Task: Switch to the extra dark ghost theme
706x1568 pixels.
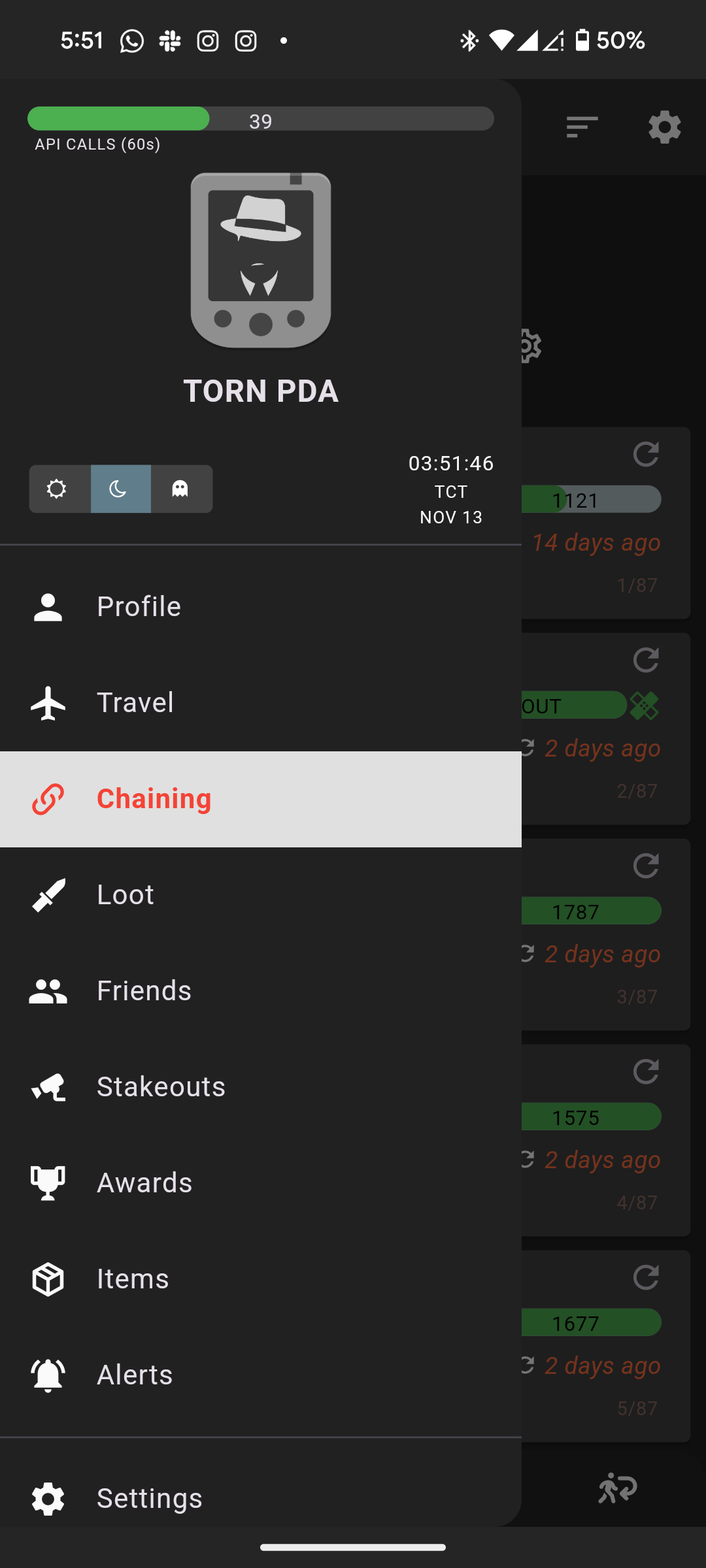Action: tap(181, 488)
